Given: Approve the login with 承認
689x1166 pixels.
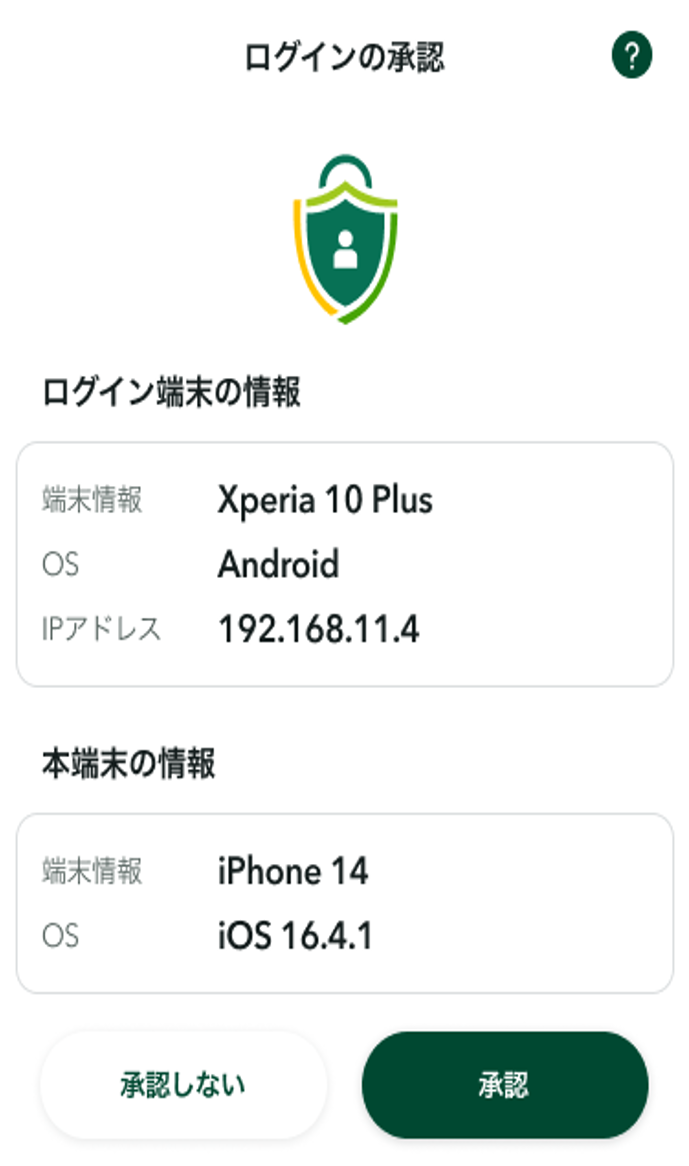Looking at the screenshot, I should 505,1085.
